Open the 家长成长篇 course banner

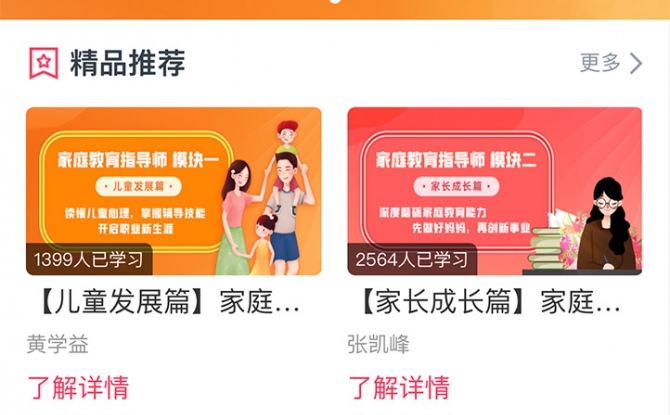pyautogui.click(x=494, y=190)
